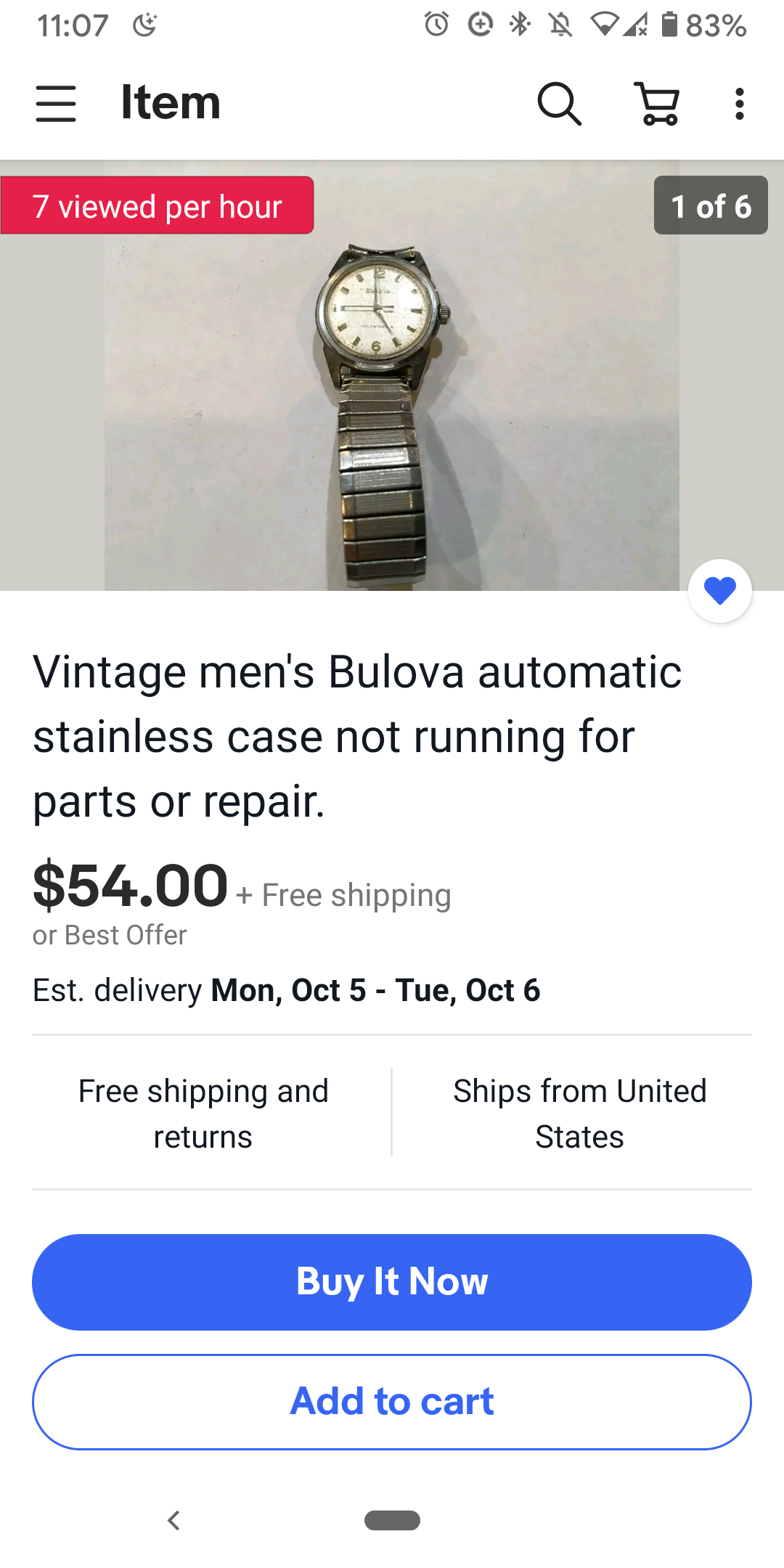Open the three-dot overflow menu
The width and height of the screenshot is (784, 1568).
739,103
